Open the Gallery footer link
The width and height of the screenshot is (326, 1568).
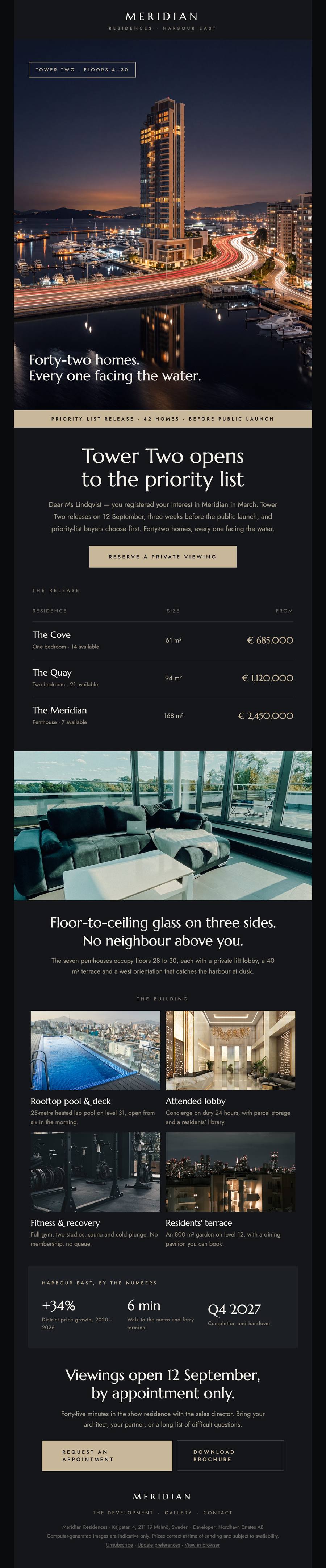pyautogui.click(x=178, y=1512)
